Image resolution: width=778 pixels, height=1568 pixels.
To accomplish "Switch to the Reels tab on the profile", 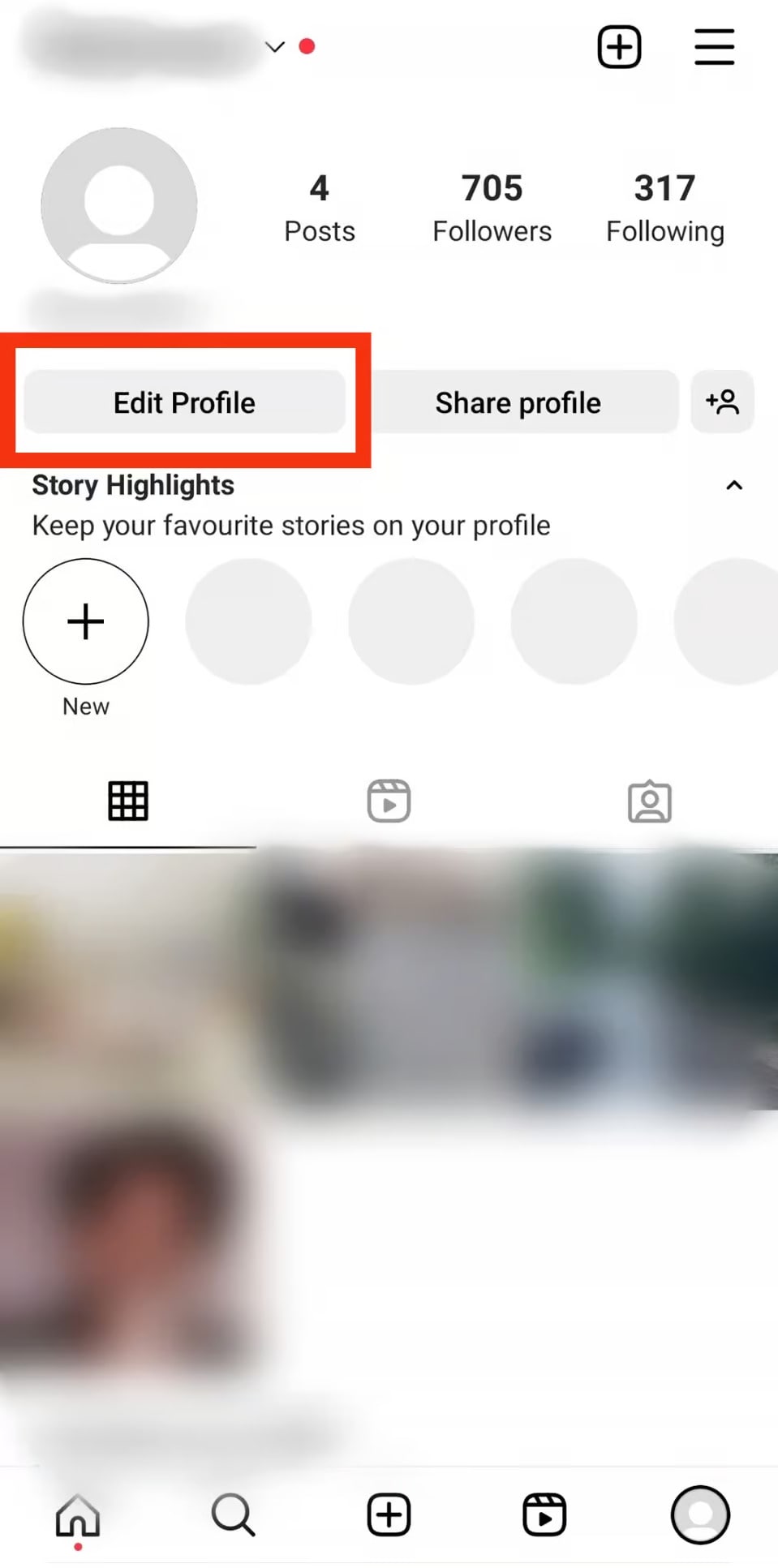I will (389, 801).
